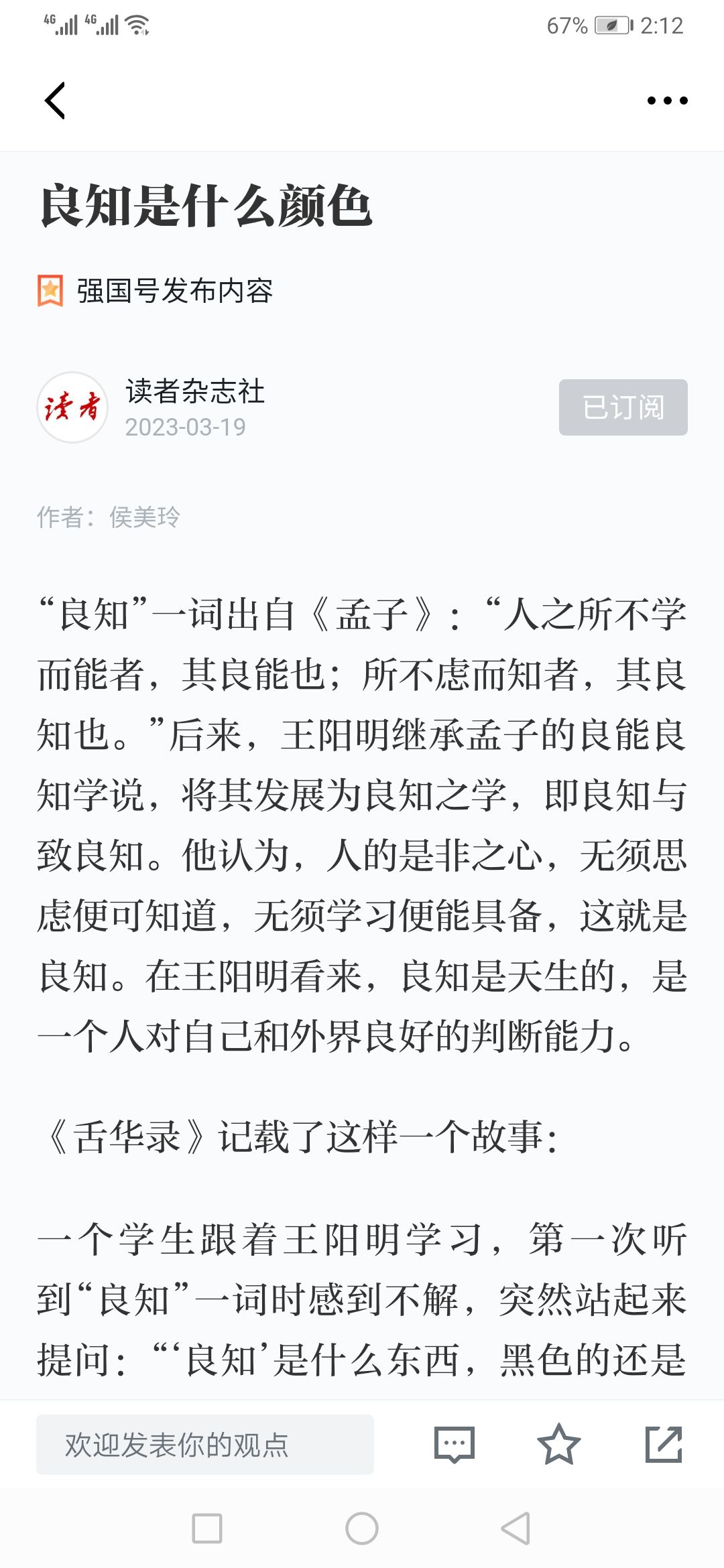Tap the system back triangle button
This screenshot has width=724, height=1568.
(x=516, y=1528)
